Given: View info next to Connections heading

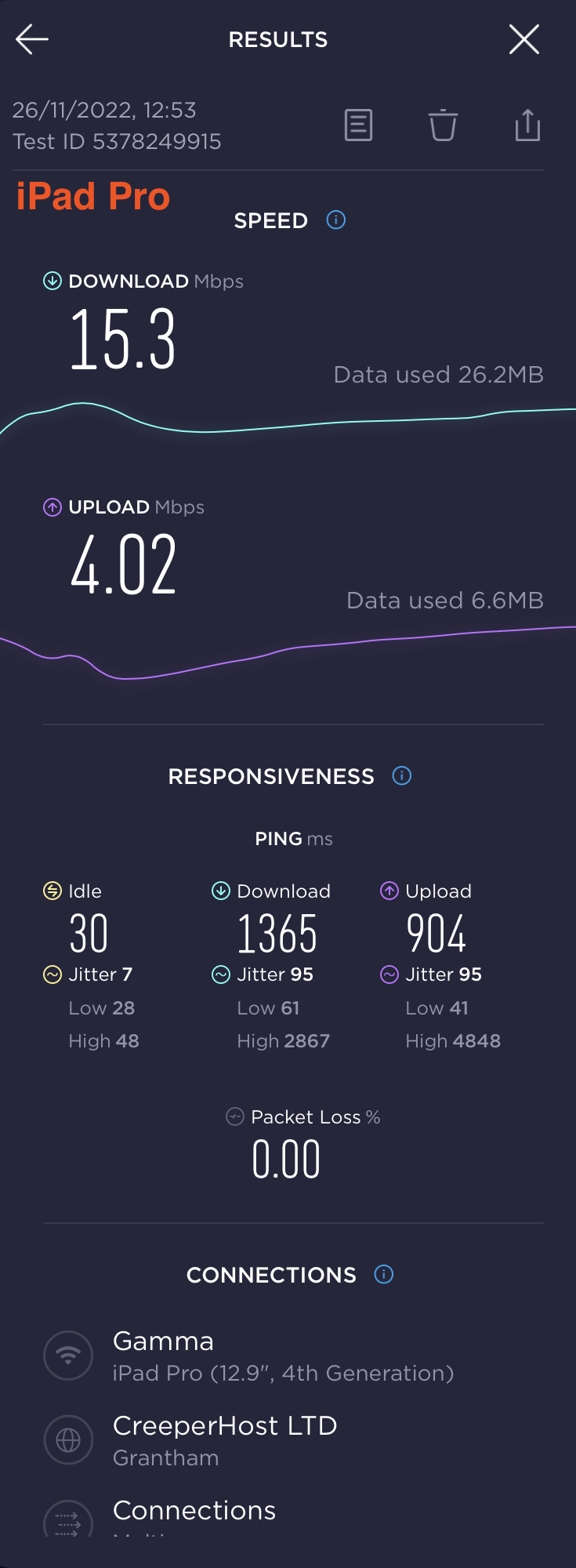Looking at the screenshot, I should 384,1274.
